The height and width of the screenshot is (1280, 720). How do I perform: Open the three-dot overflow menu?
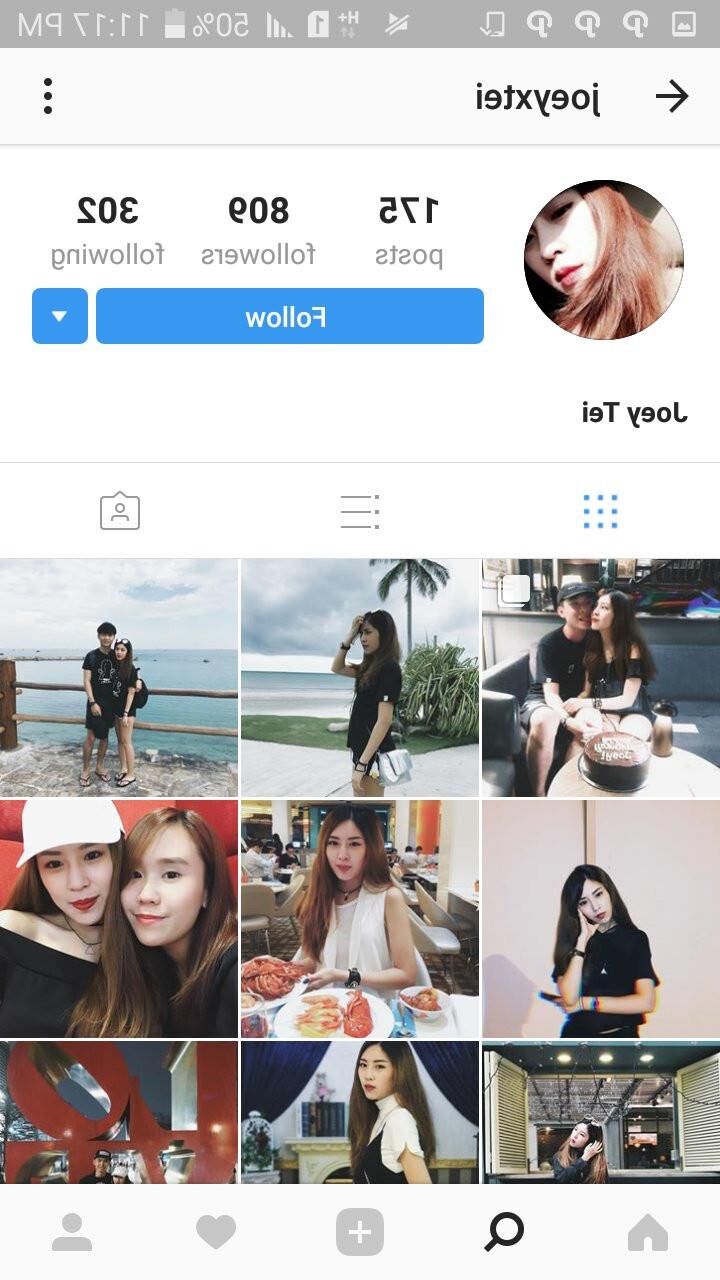[x=47, y=96]
